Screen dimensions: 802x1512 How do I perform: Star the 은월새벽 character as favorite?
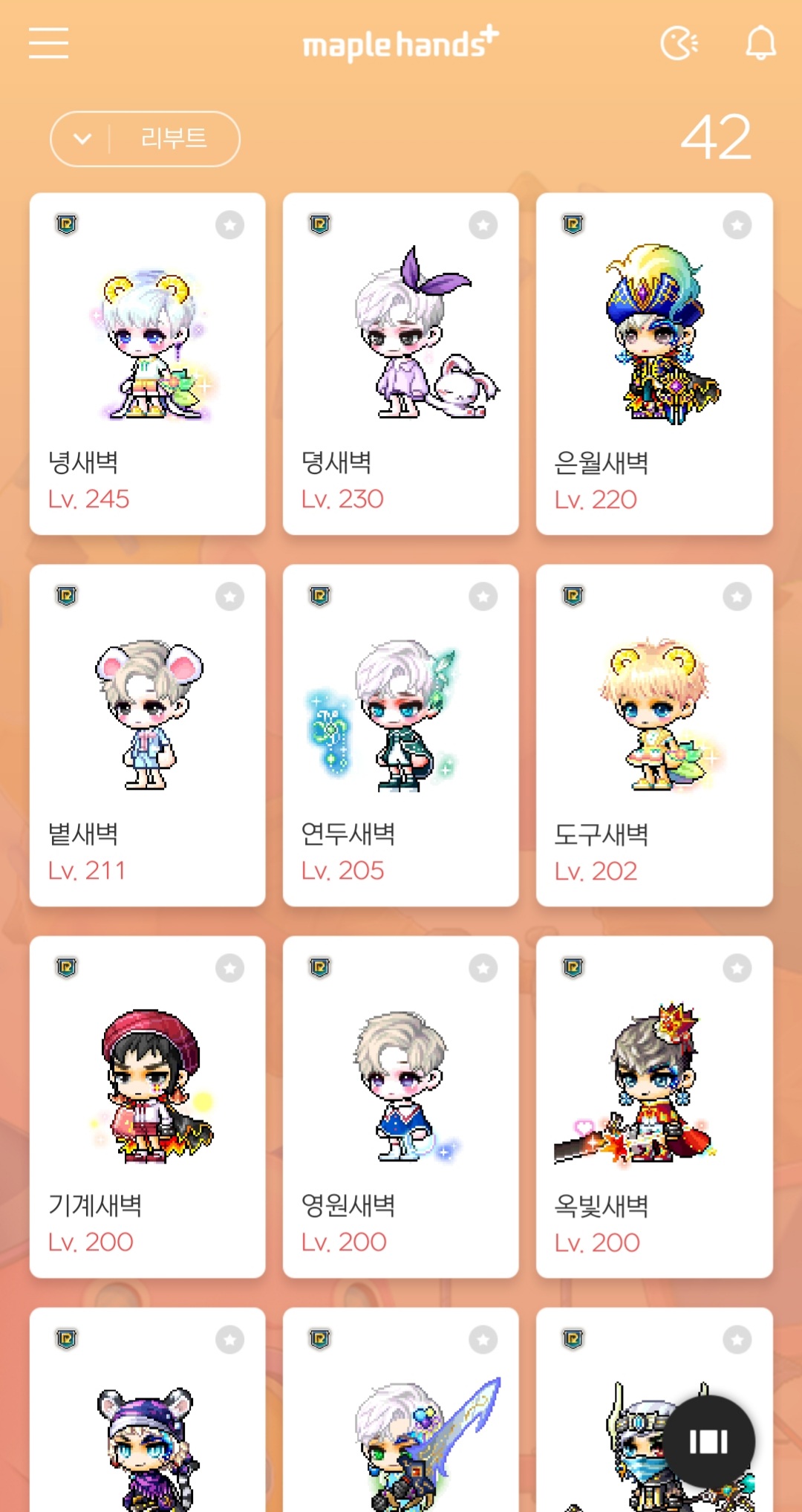737,224
